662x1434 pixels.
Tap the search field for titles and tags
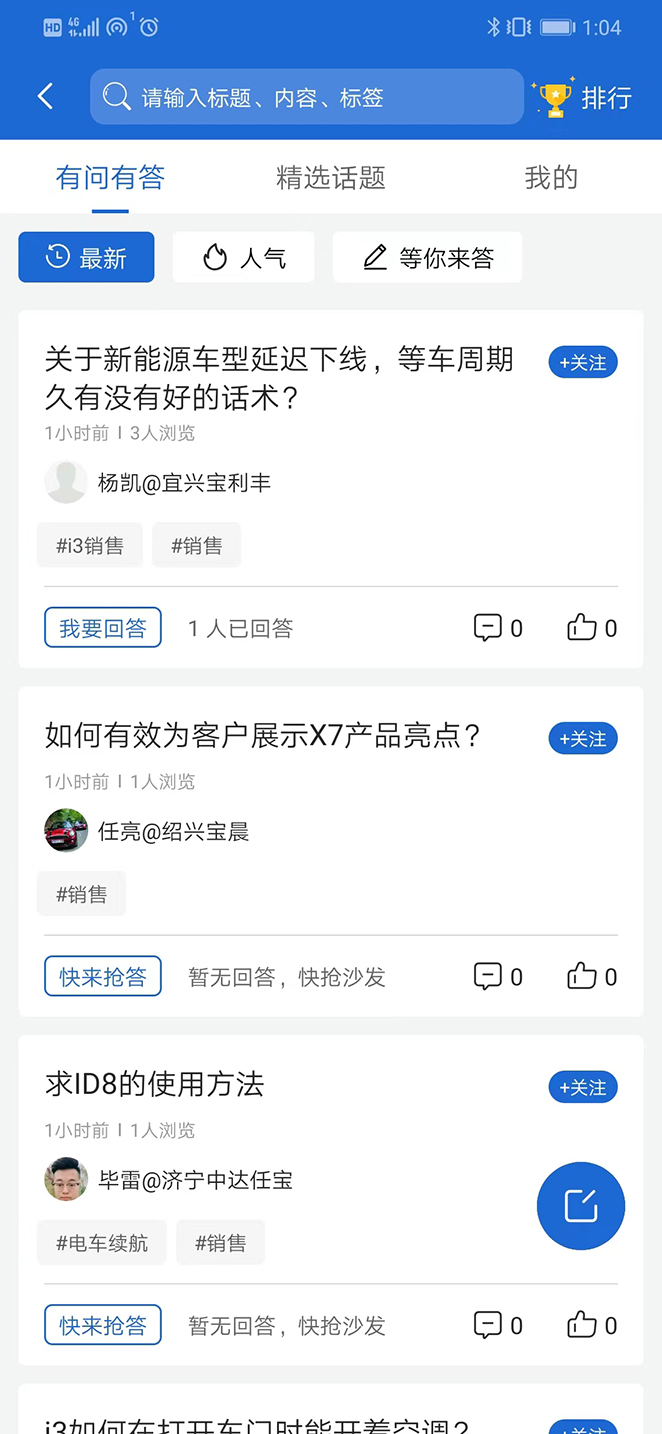point(306,97)
